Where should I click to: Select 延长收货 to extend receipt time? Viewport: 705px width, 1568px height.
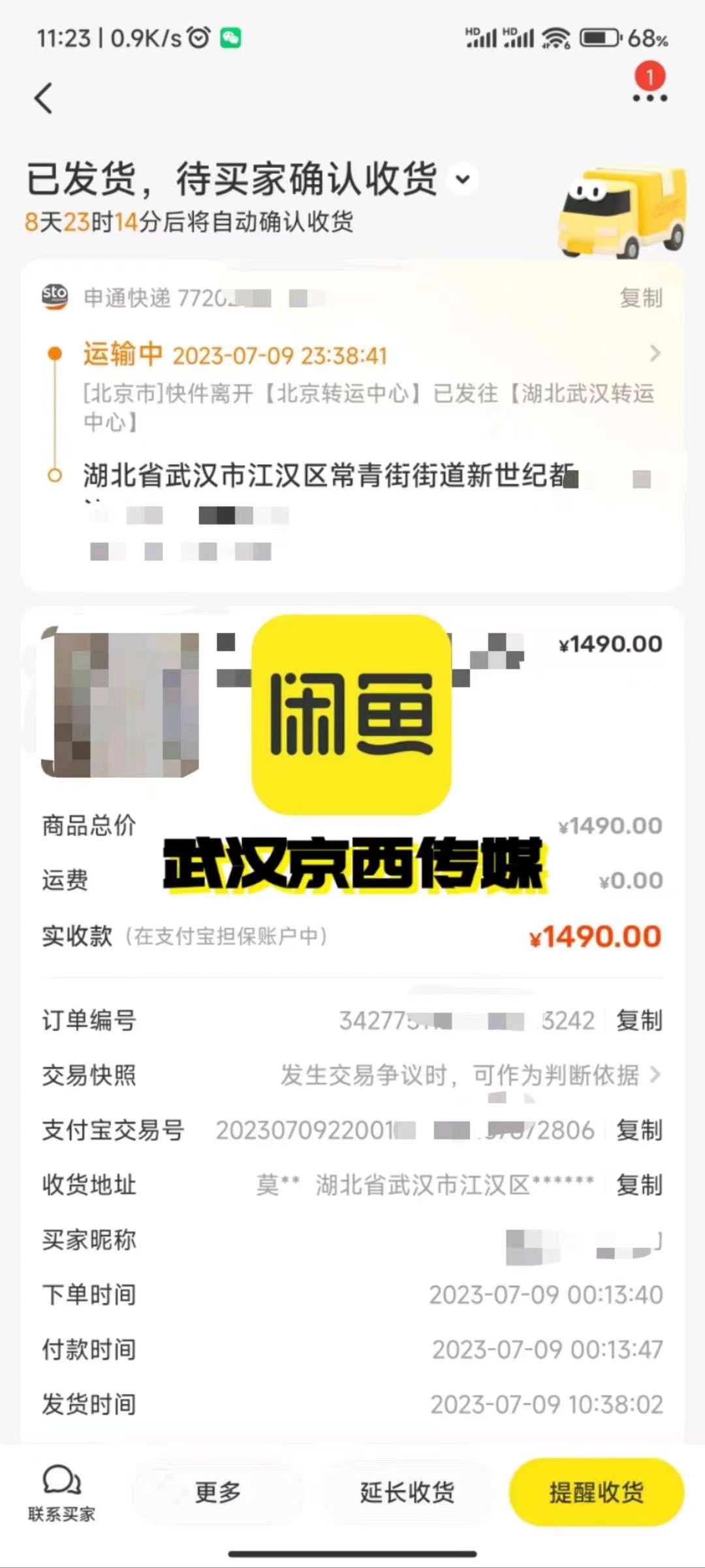click(x=407, y=1492)
